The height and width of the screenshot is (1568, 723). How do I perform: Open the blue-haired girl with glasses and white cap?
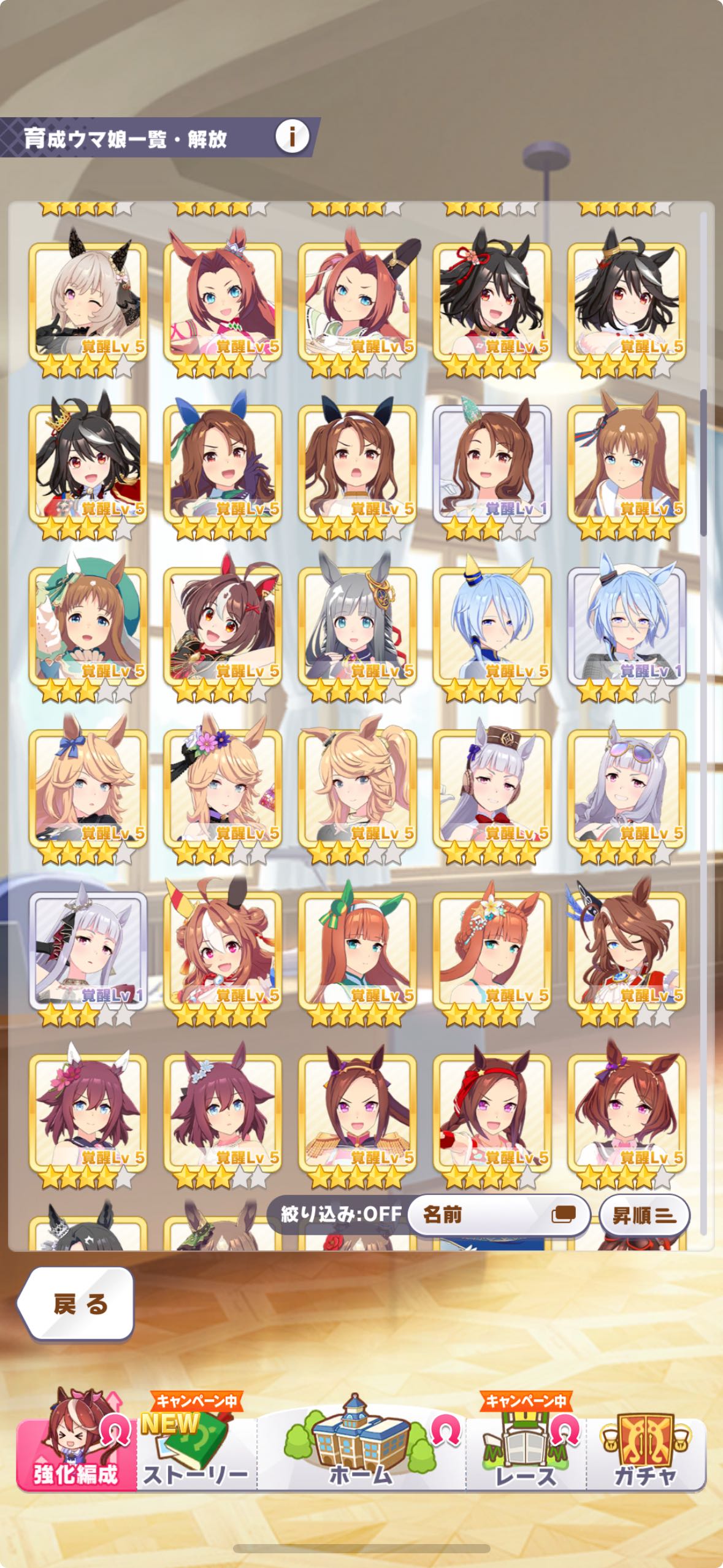click(626, 626)
